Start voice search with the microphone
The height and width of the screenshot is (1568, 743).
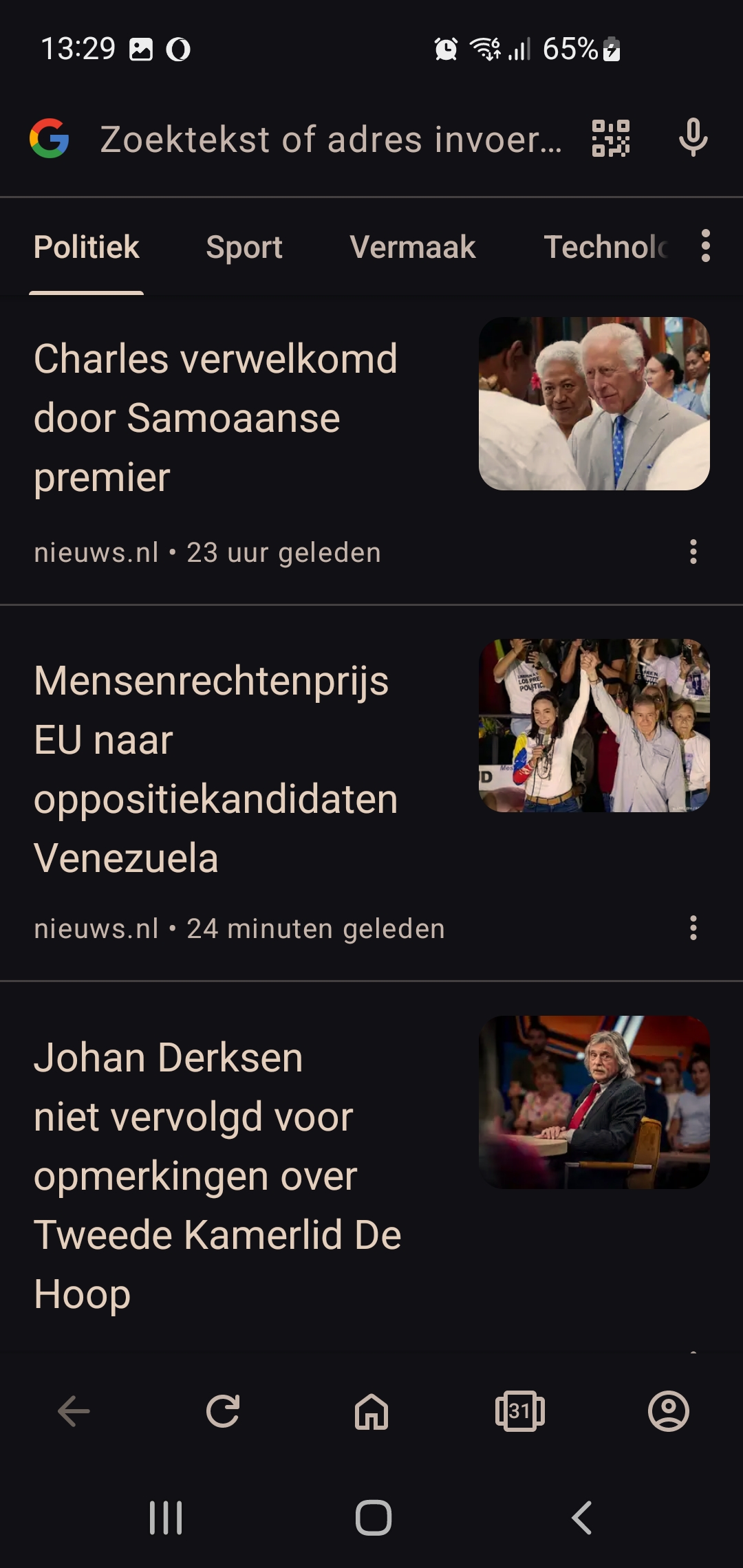tap(693, 138)
